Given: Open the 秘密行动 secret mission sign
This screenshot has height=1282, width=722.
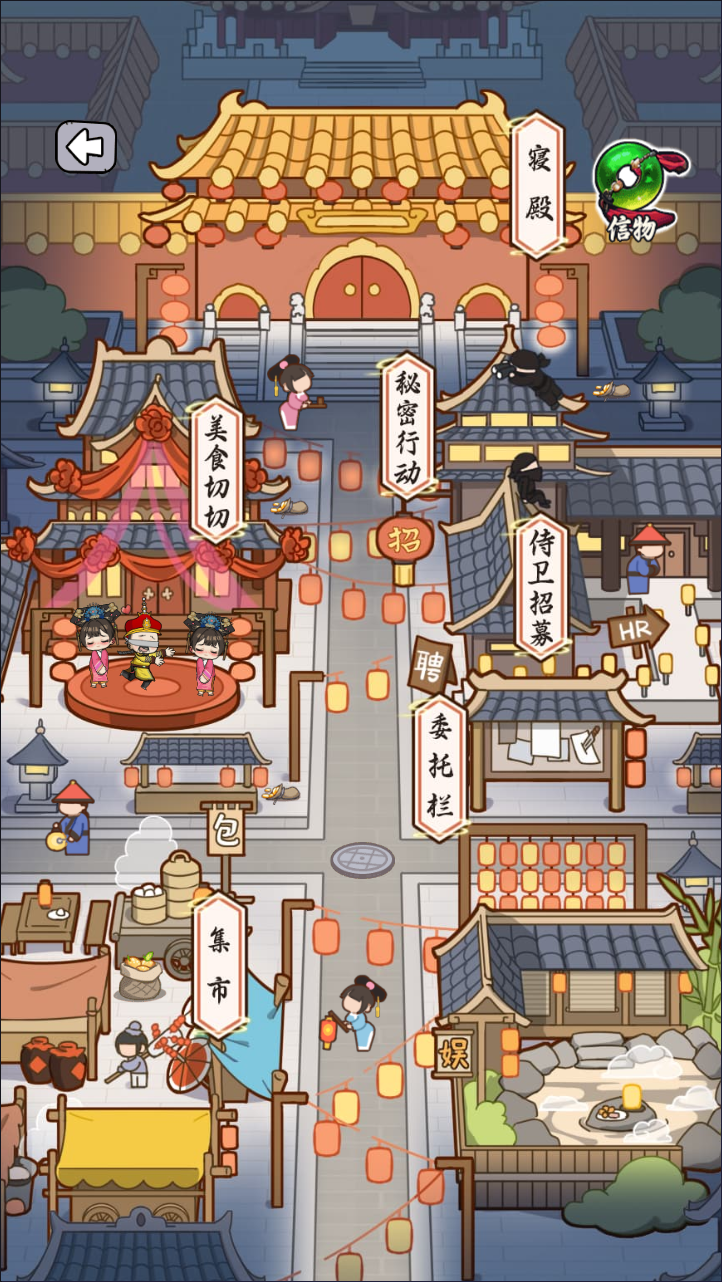Looking at the screenshot, I should pos(407,427).
